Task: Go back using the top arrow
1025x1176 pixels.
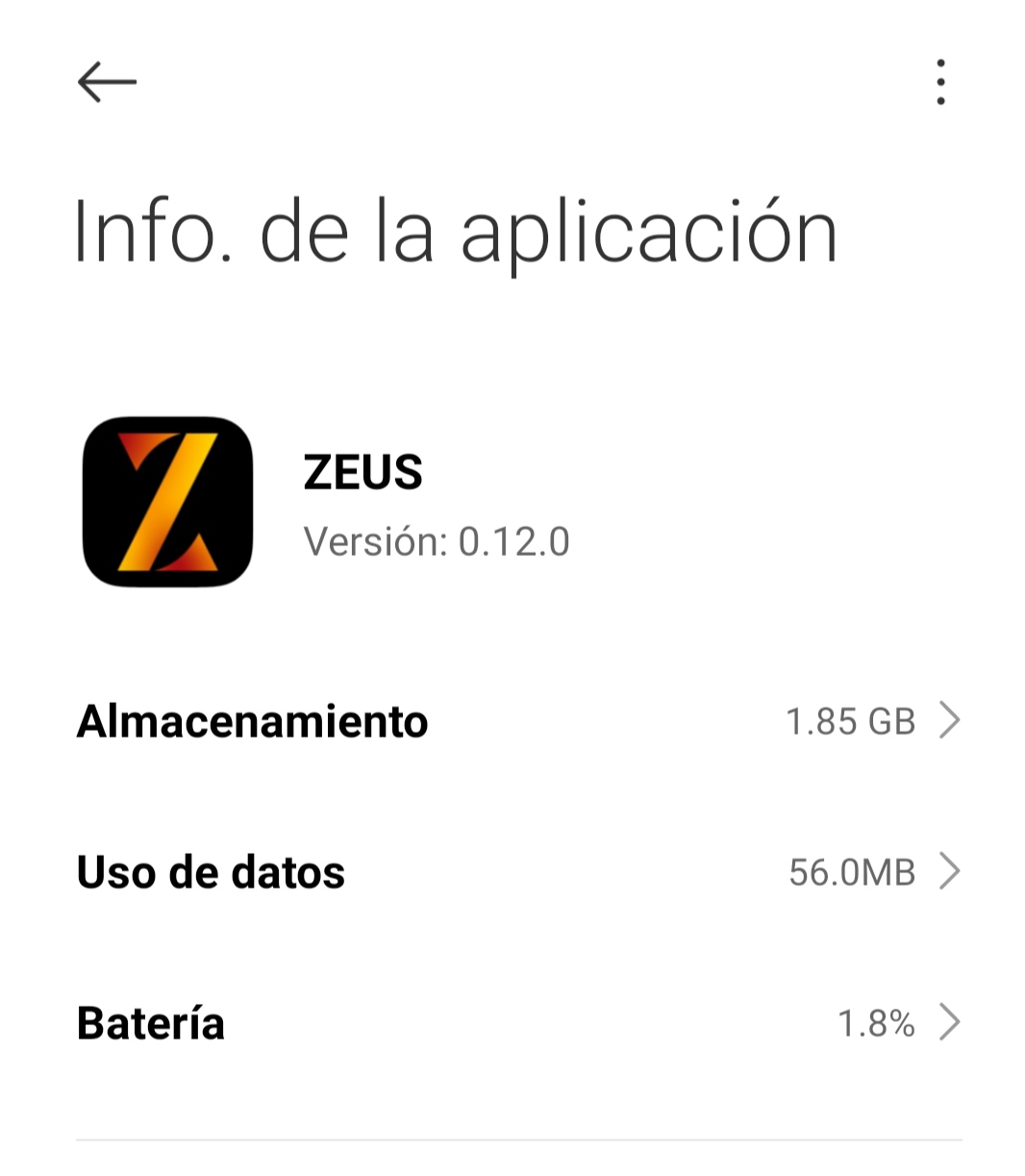Action: tap(107, 83)
